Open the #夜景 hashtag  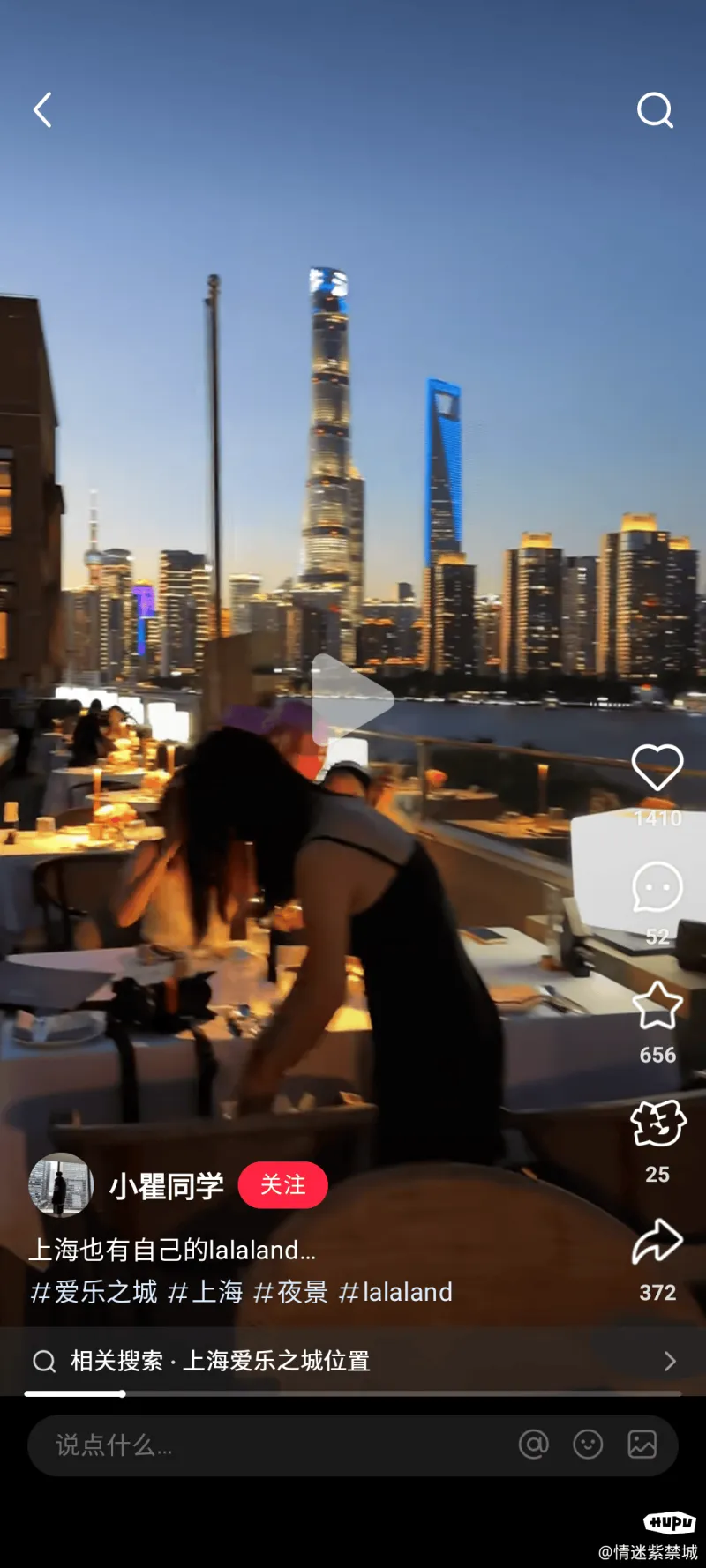click(x=290, y=1292)
